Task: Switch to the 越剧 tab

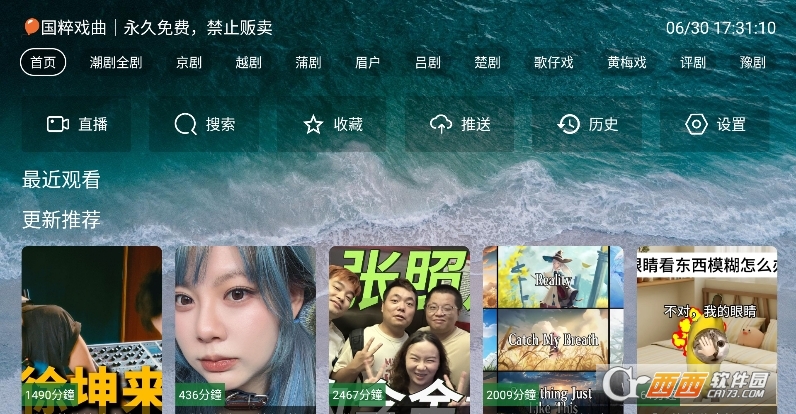Action: [x=249, y=62]
